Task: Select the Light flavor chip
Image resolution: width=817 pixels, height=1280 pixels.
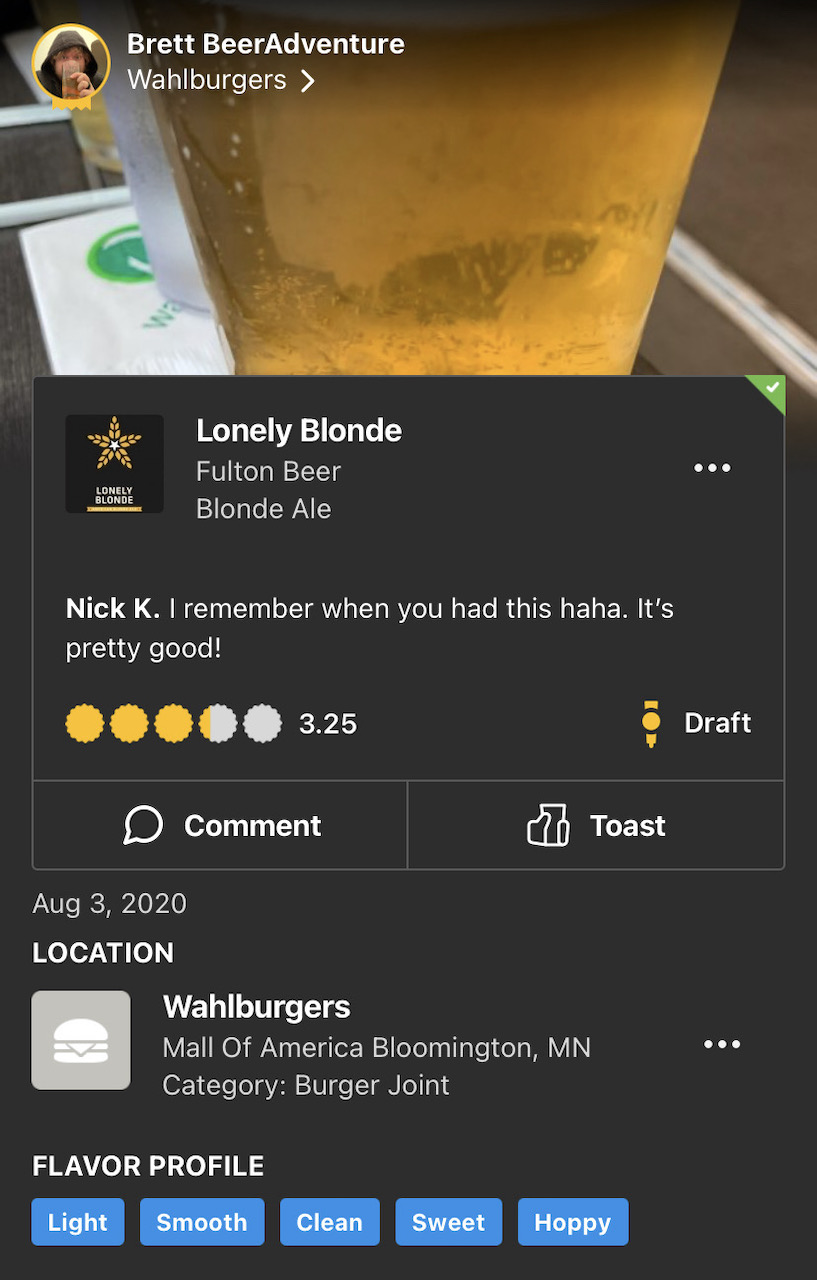Action: click(78, 1222)
